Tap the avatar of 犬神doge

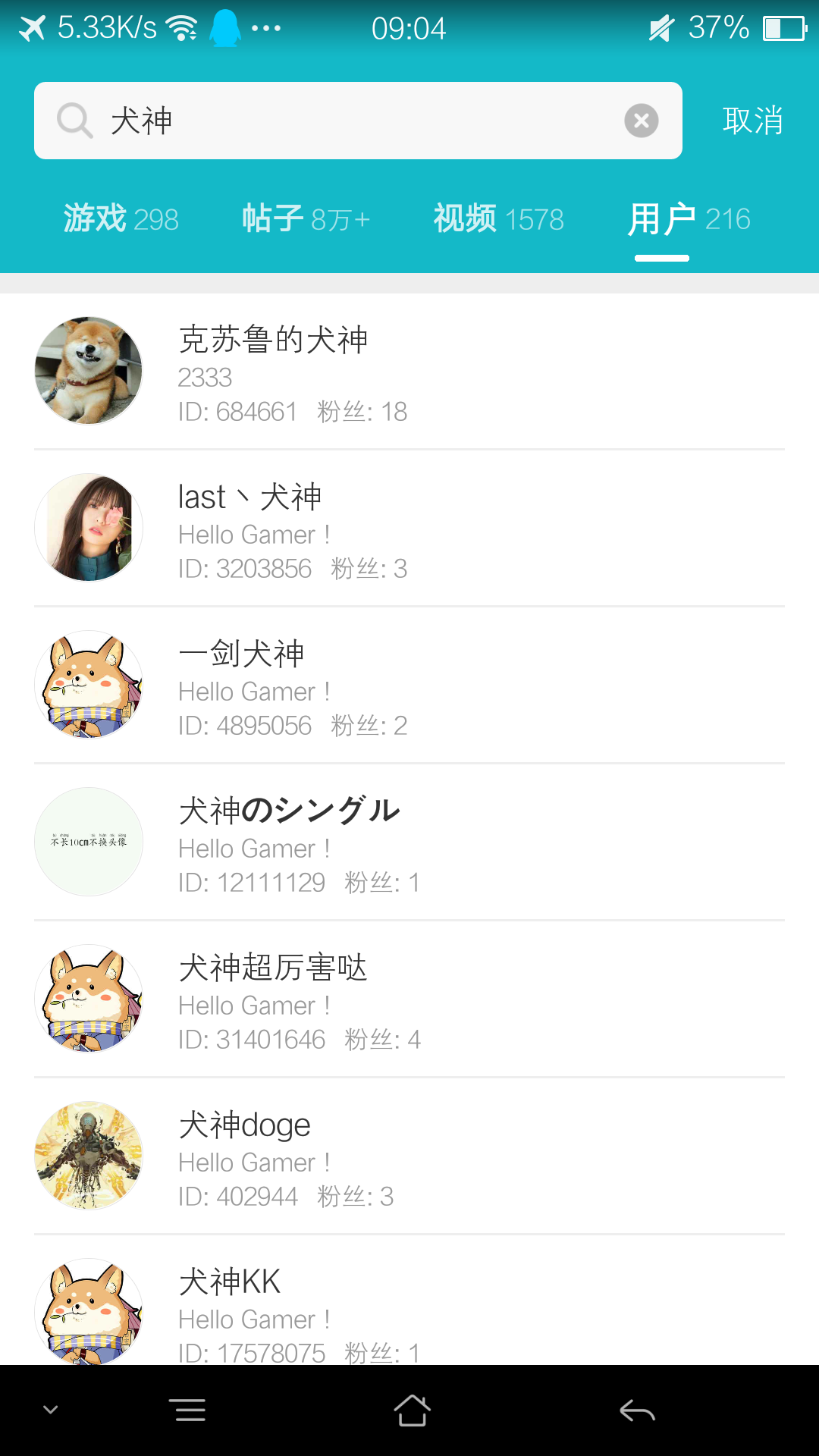click(x=87, y=1156)
